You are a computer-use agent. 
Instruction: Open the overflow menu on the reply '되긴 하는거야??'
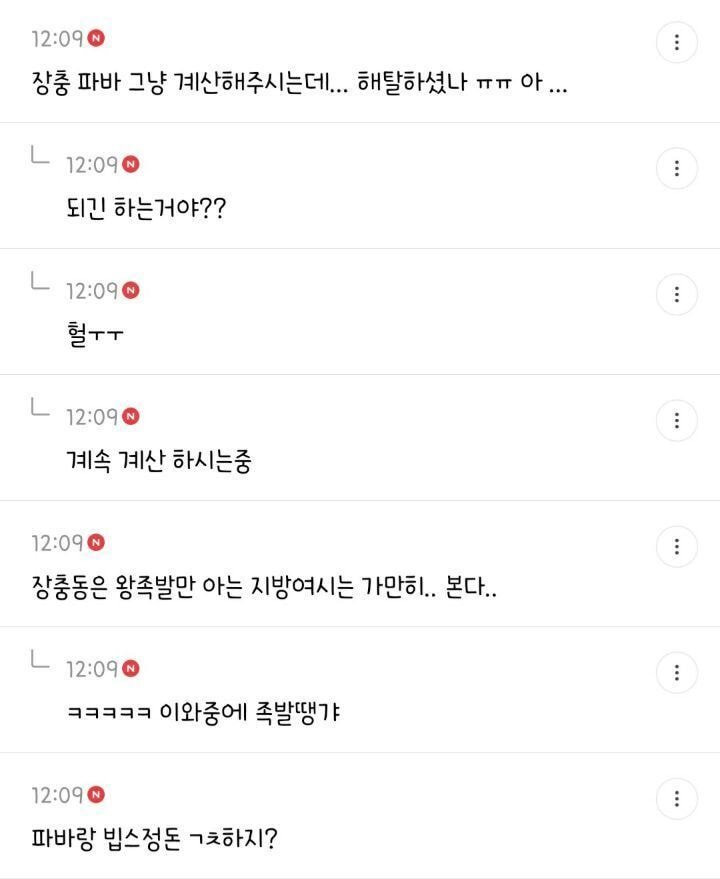(x=677, y=168)
